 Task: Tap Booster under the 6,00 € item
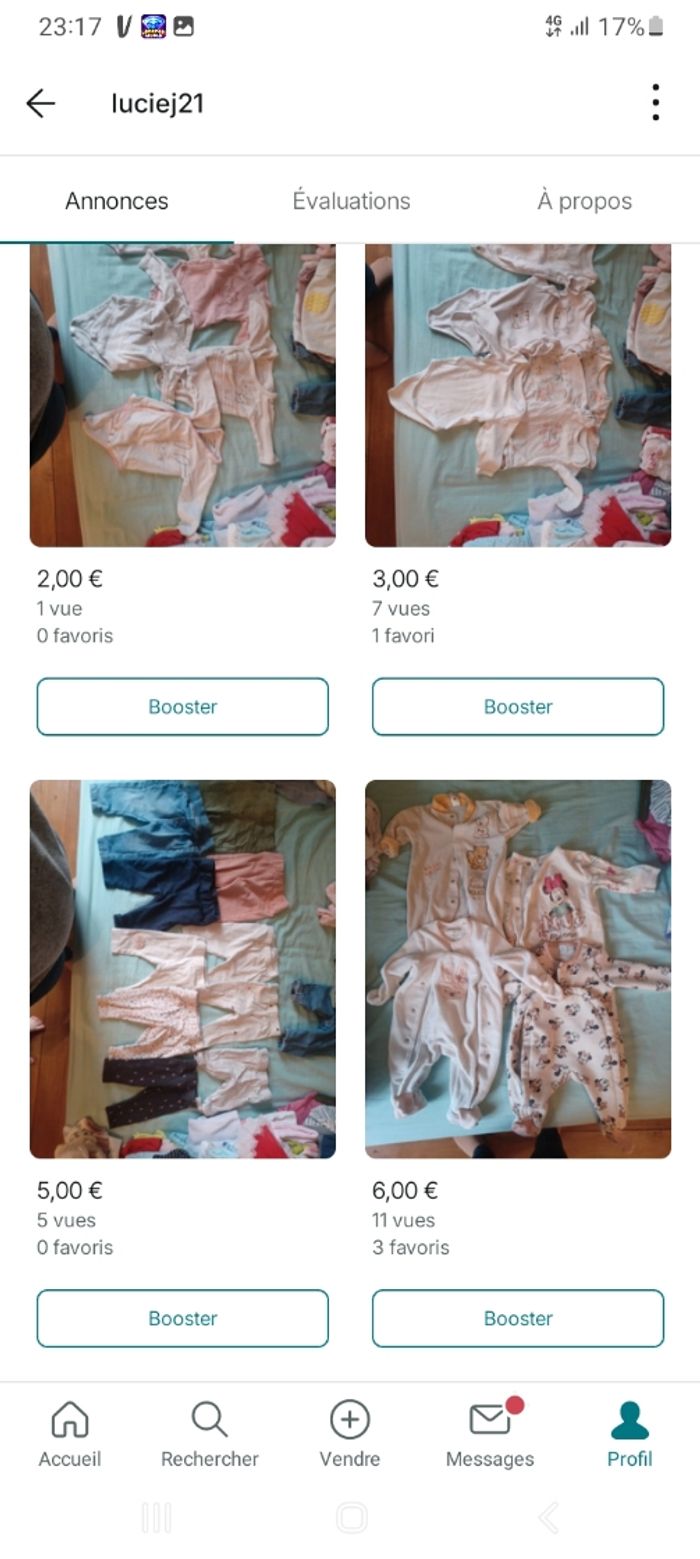(518, 1319)
